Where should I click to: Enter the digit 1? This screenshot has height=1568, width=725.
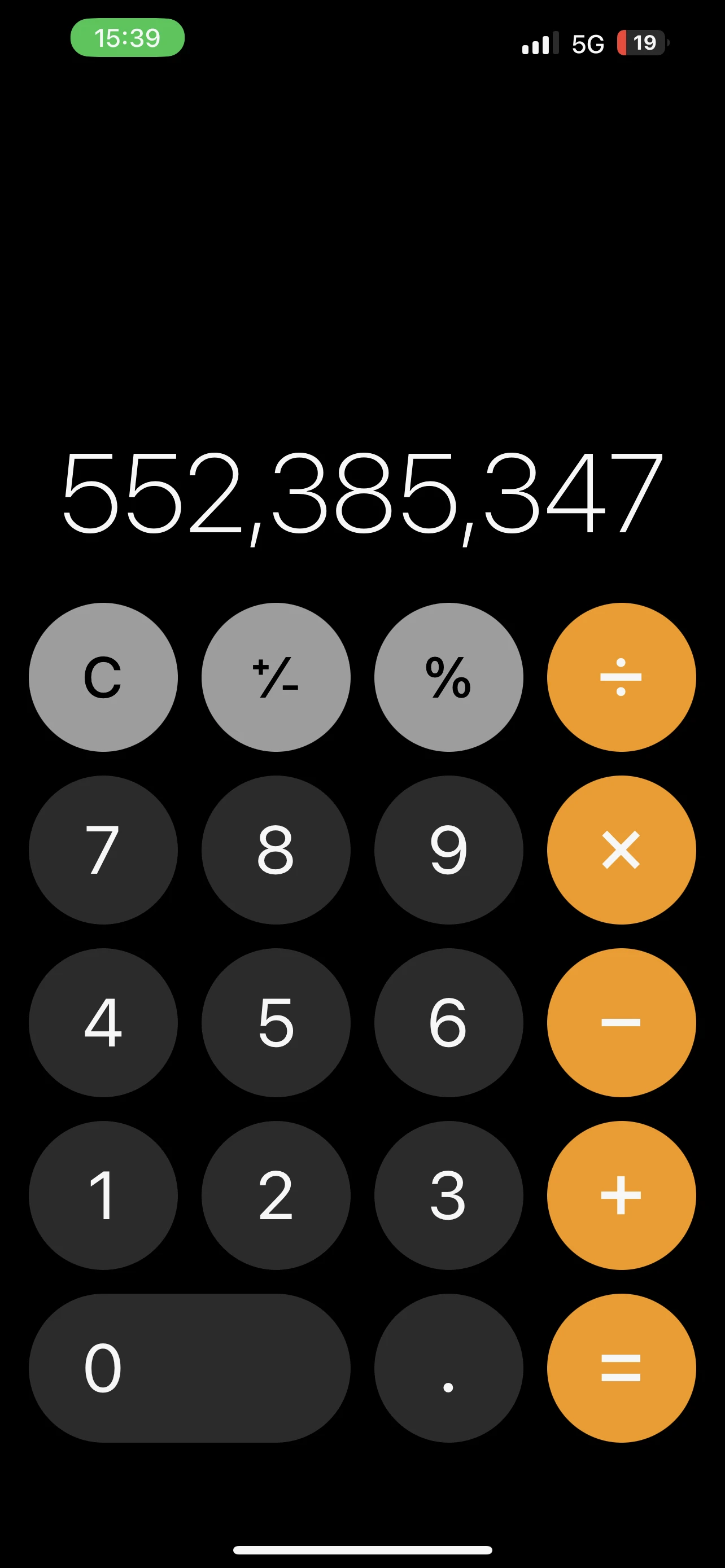(x=103, y=1195)
